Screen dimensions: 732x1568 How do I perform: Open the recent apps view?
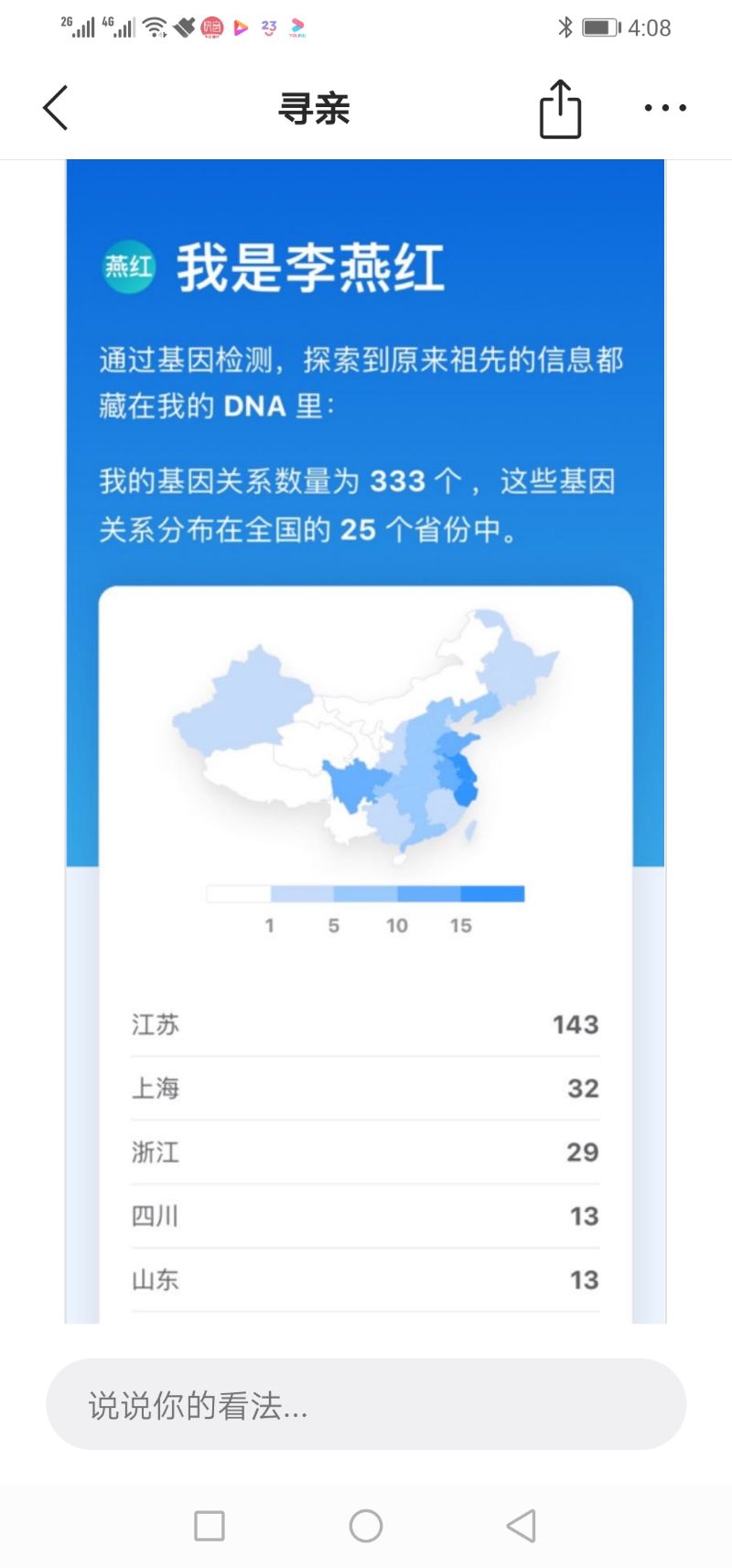(210, 1526)
